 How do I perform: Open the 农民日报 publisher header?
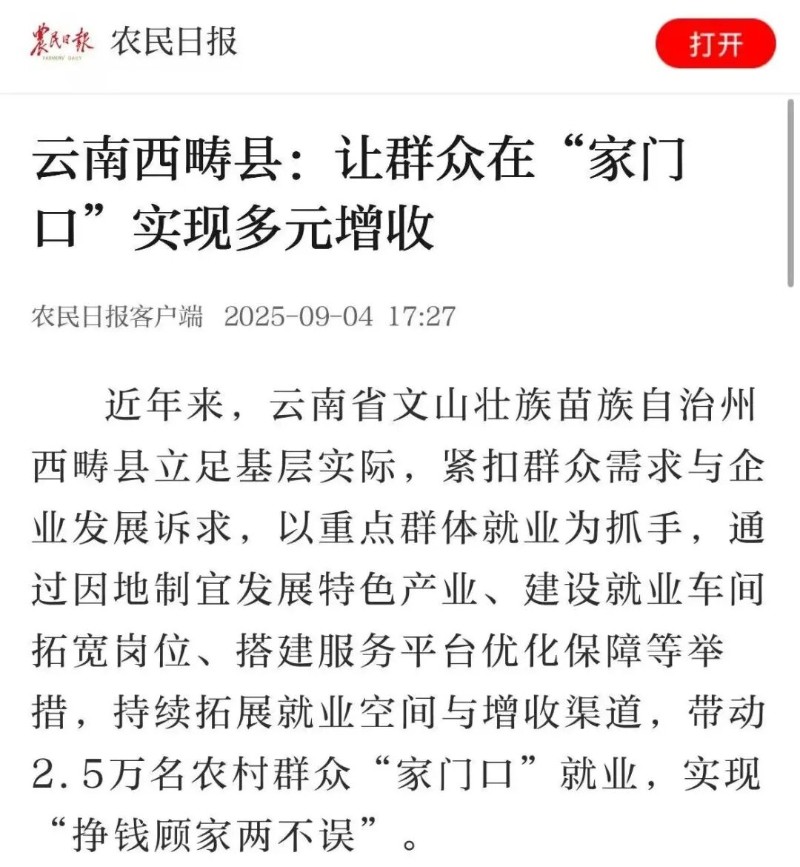point(172,43)
